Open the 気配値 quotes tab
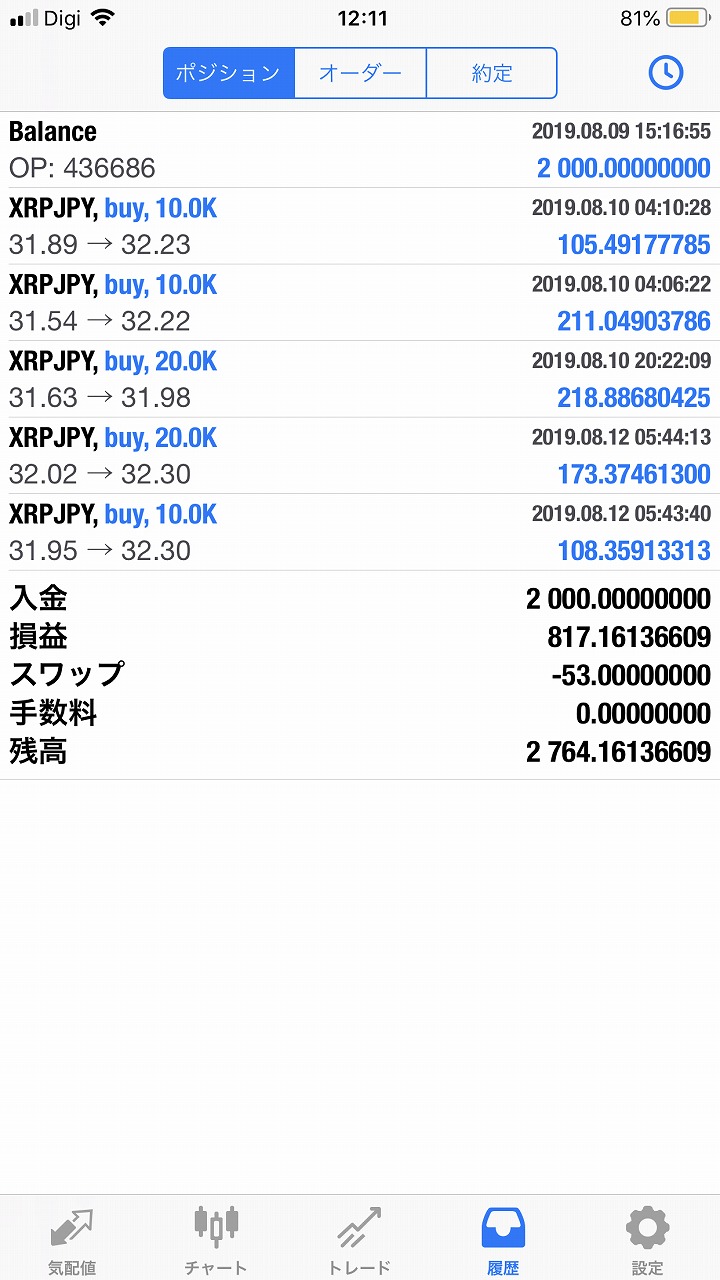 pos(72,1239)
